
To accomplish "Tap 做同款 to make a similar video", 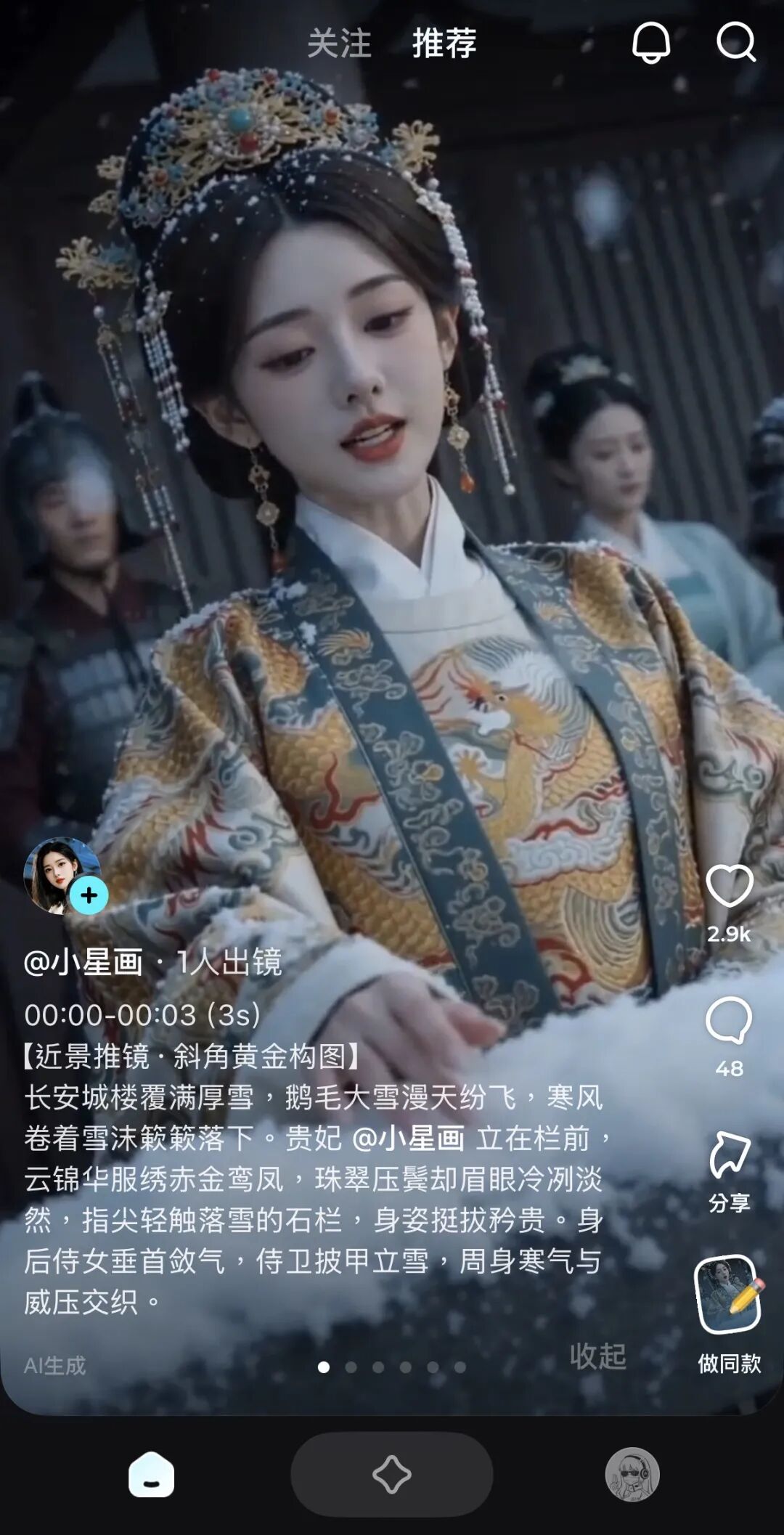I will pyautogui.click(x=729, y=1296).
